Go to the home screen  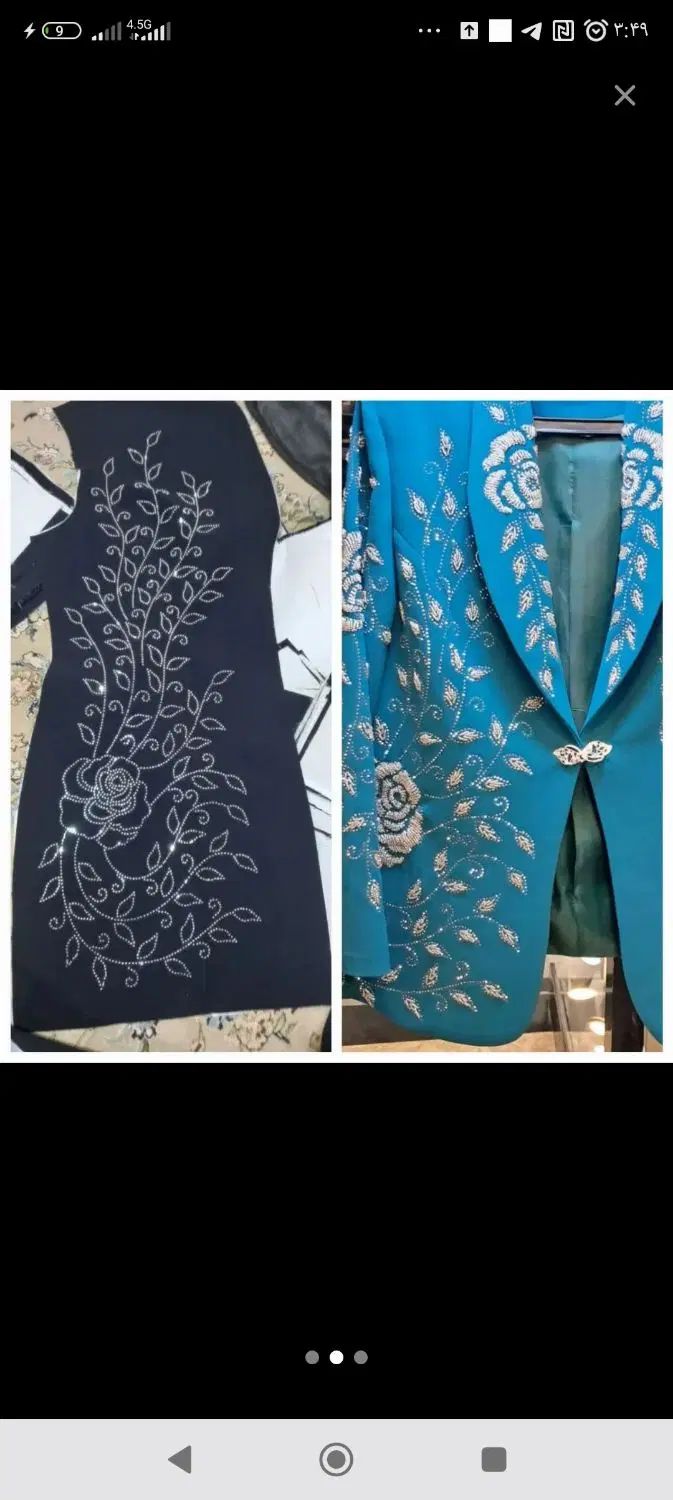(x=336, y=1459)
